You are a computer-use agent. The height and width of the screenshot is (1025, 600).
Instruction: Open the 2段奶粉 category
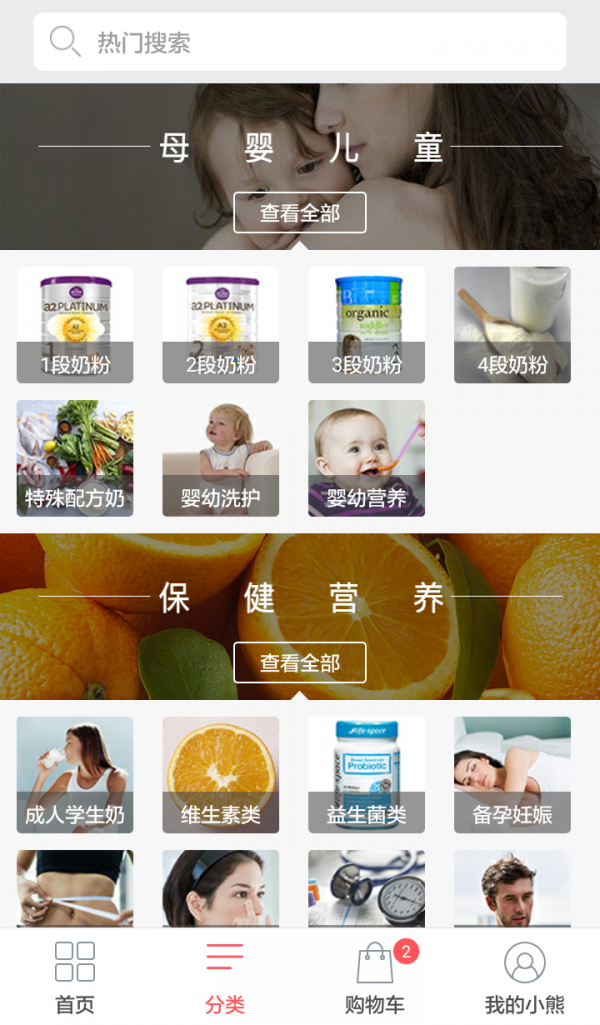click(x=221, y=325)
